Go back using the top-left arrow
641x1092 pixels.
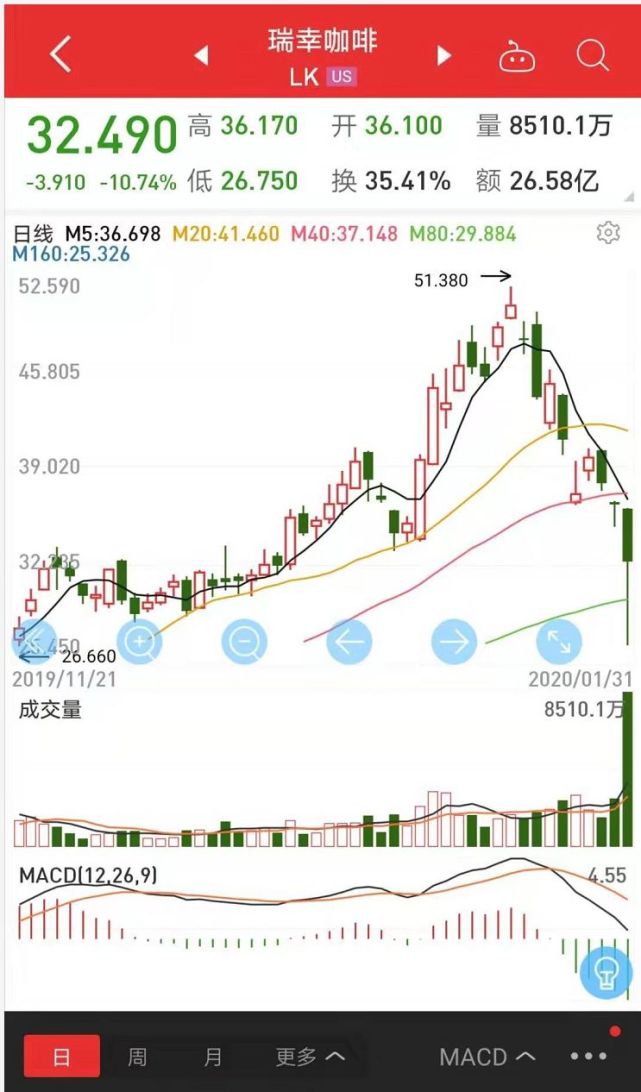coord(61,54)
